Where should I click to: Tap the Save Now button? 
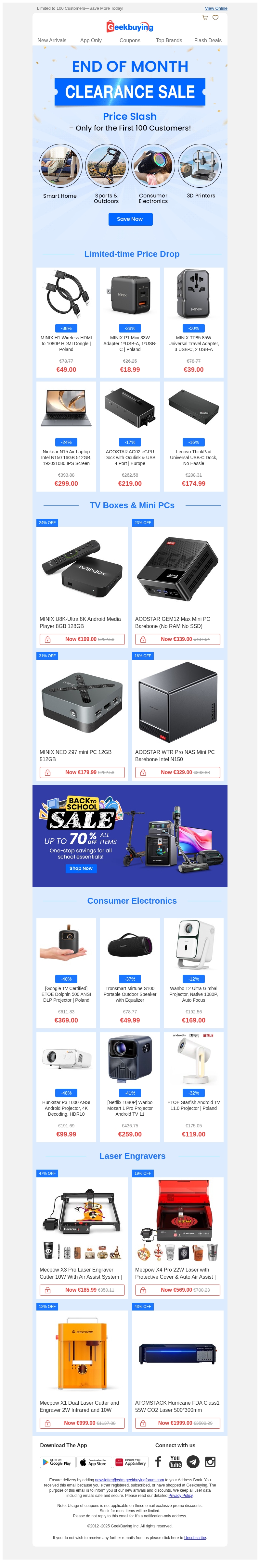130,219
